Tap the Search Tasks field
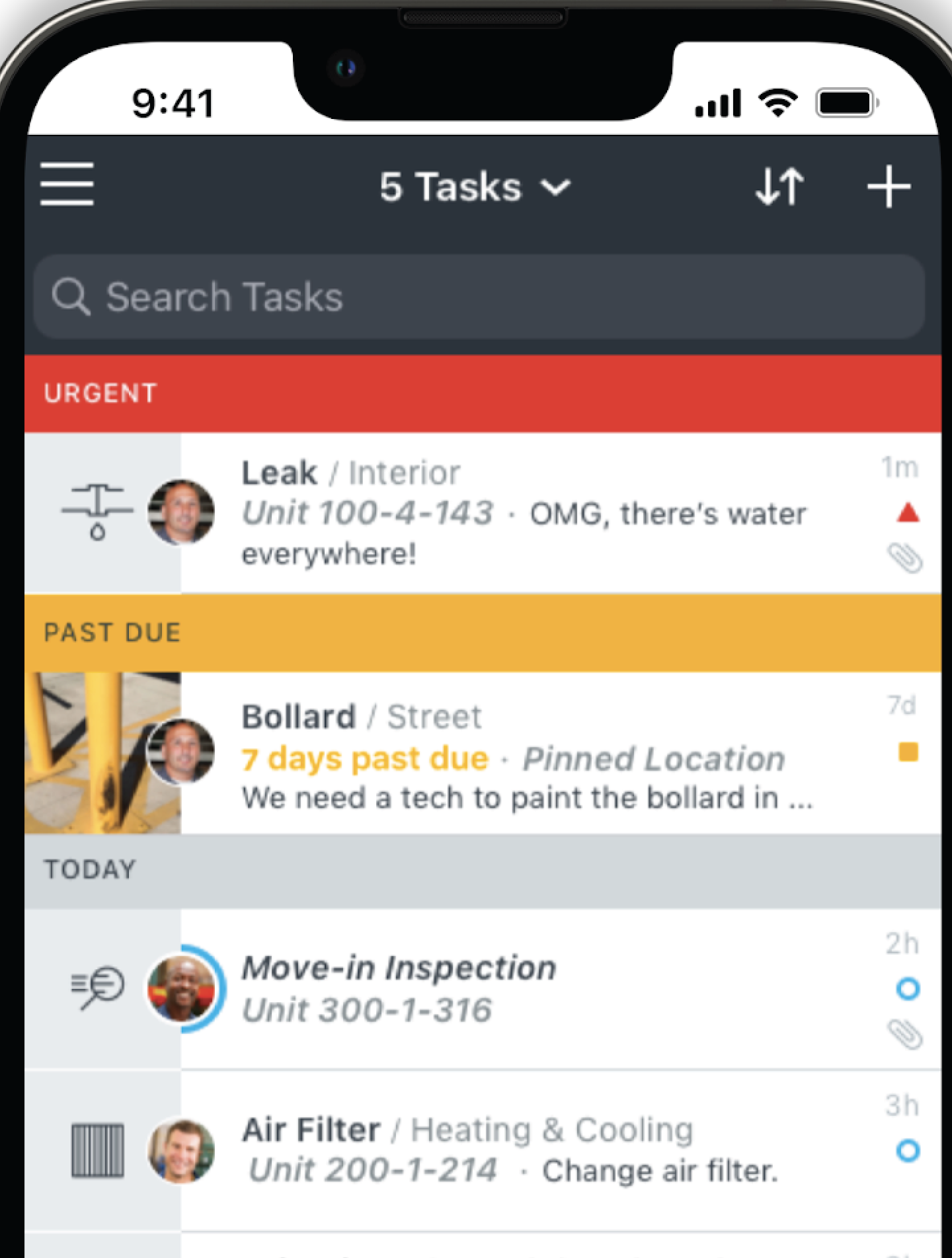The width and height of the screenshot is (952, 1258). point(479,297)
